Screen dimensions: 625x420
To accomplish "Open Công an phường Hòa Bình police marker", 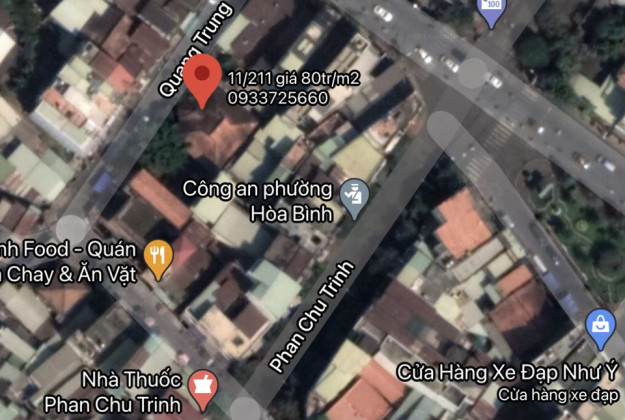I will tap(353, 196).
